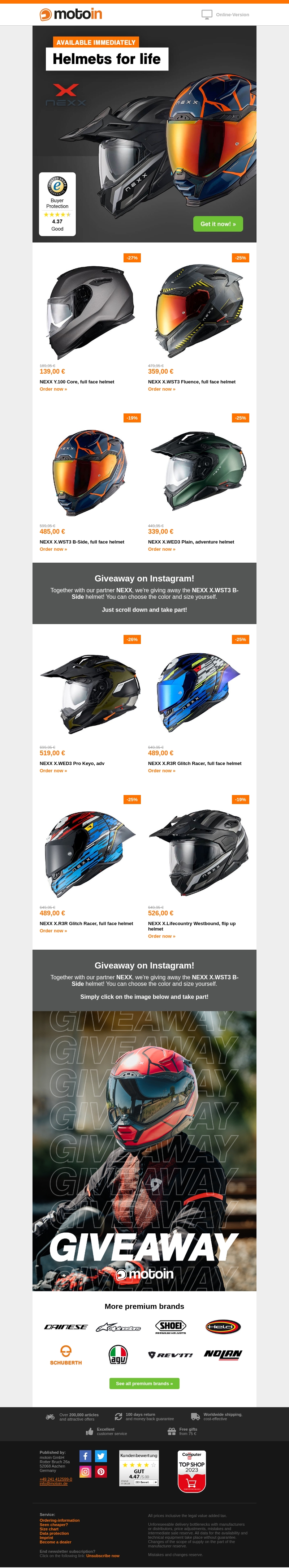Viewport: 289px width, 1568px height.
Task: Open Ordering-information service link
Action: pyautogui.click(x=60, y=1521)
